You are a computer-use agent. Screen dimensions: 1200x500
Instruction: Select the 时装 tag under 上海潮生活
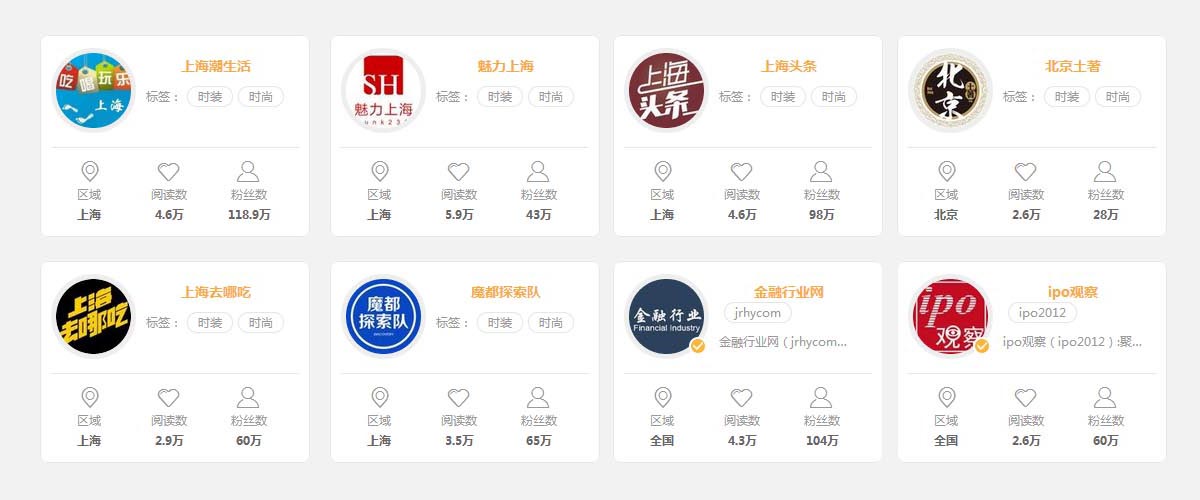[x=210, y=97]
